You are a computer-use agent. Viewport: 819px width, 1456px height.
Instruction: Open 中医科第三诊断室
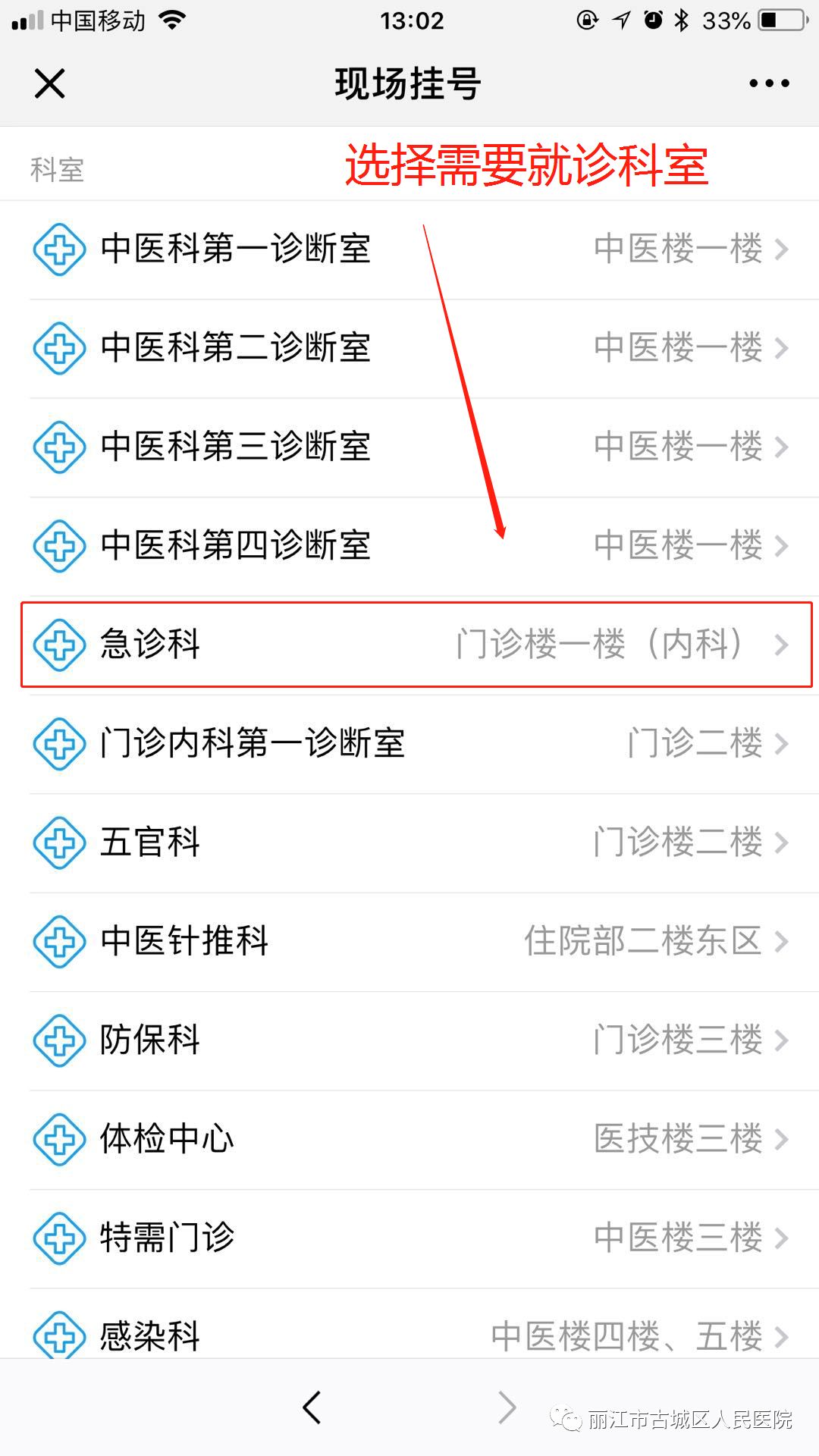pos(409,447)
